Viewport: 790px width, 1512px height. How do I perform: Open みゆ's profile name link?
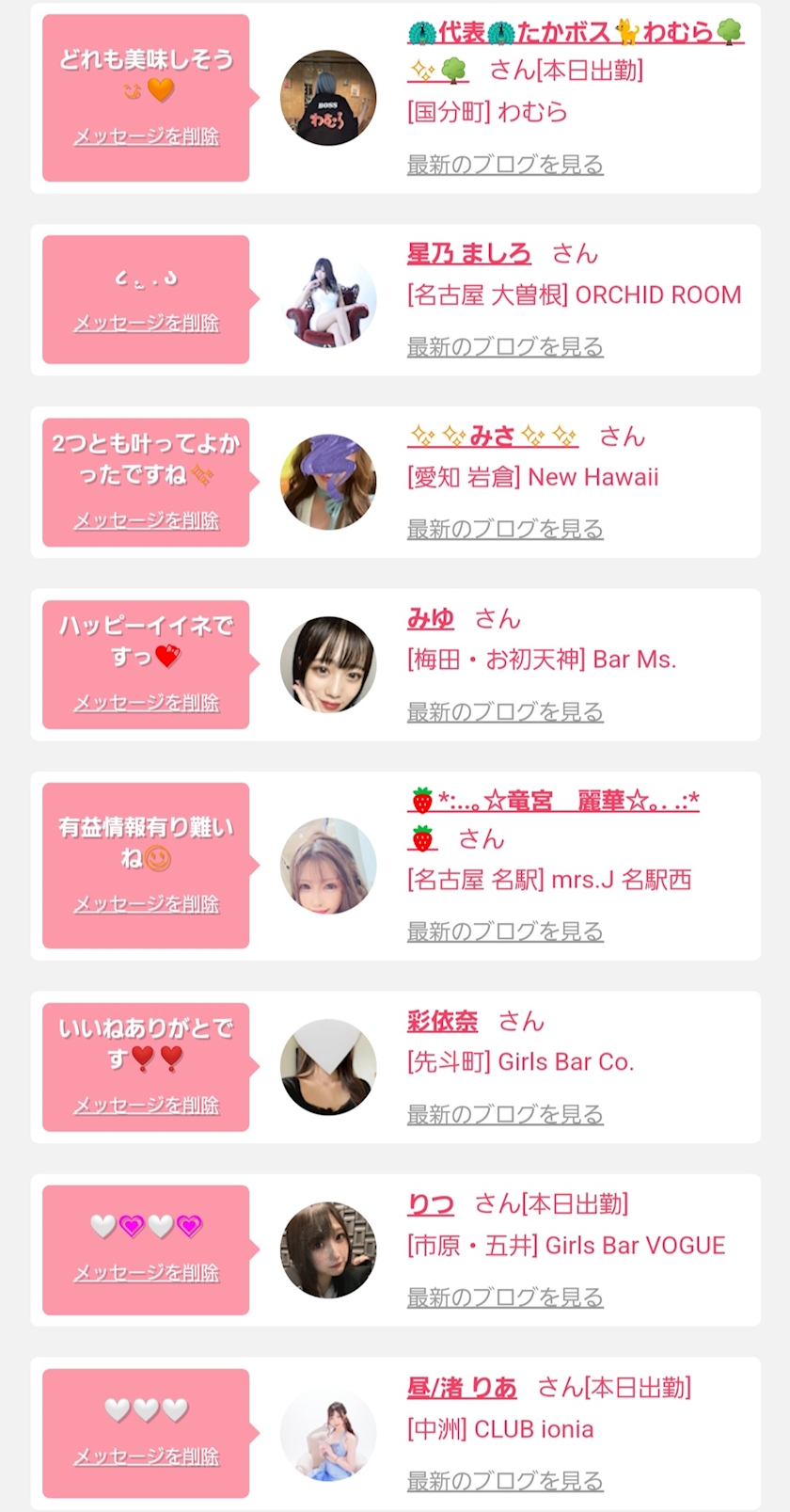[430, 619]
